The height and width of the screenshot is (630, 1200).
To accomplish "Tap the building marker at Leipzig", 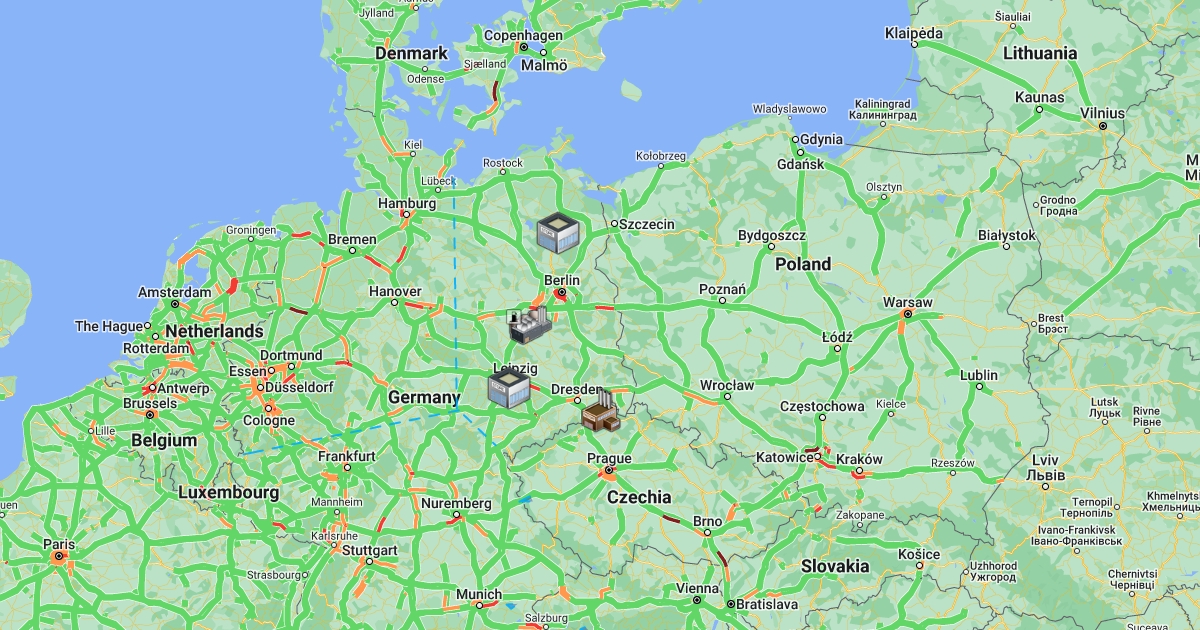I will click(x=508, y=388).
